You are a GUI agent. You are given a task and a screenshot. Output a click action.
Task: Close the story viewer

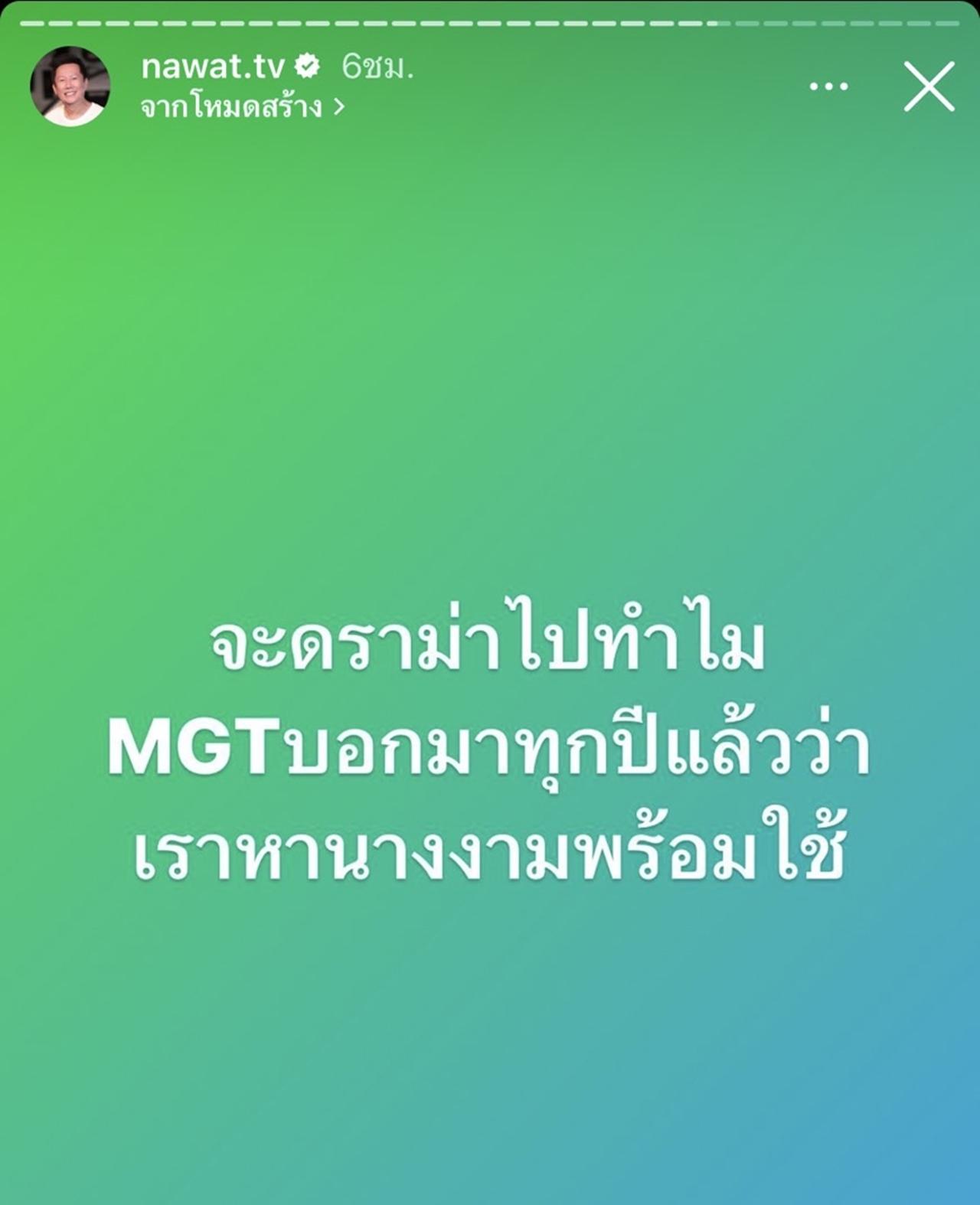click(x=929, y=87)
